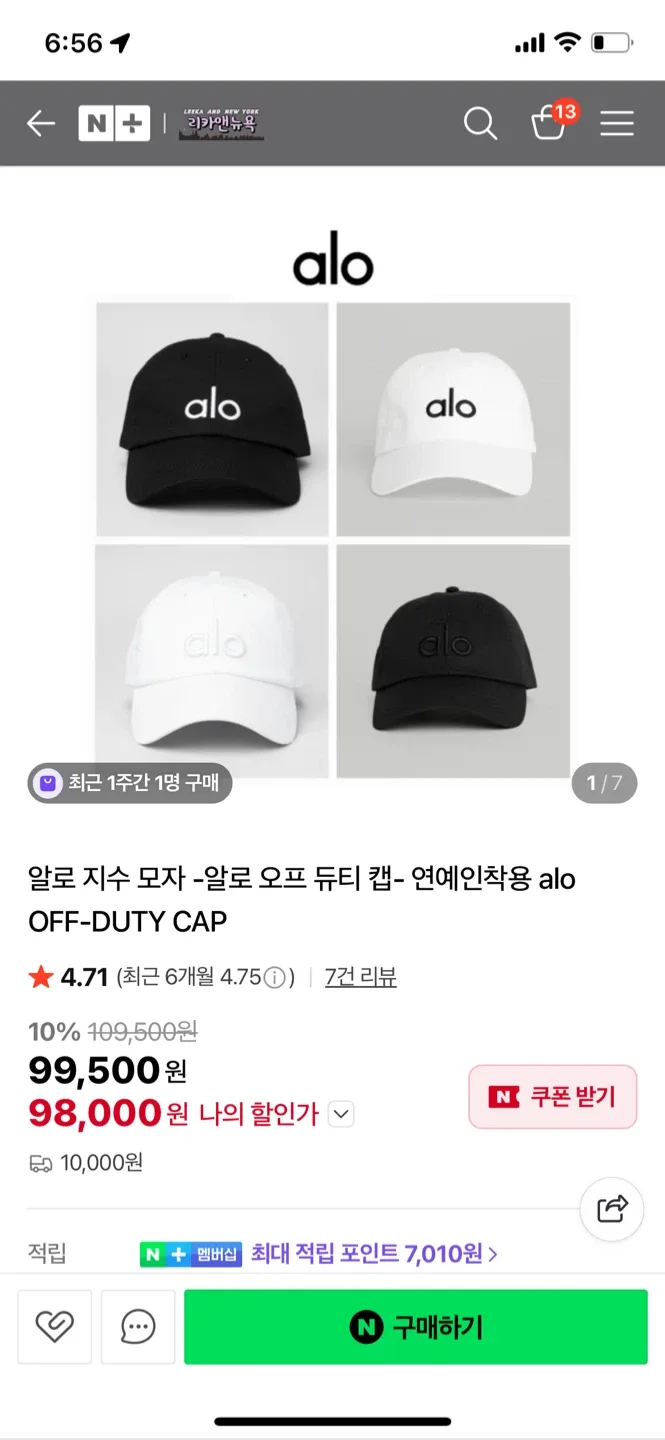This screenshot has height=1440, width=665.
Task: Show info for the 6-month rating
Action: click(x=276, y=978)
